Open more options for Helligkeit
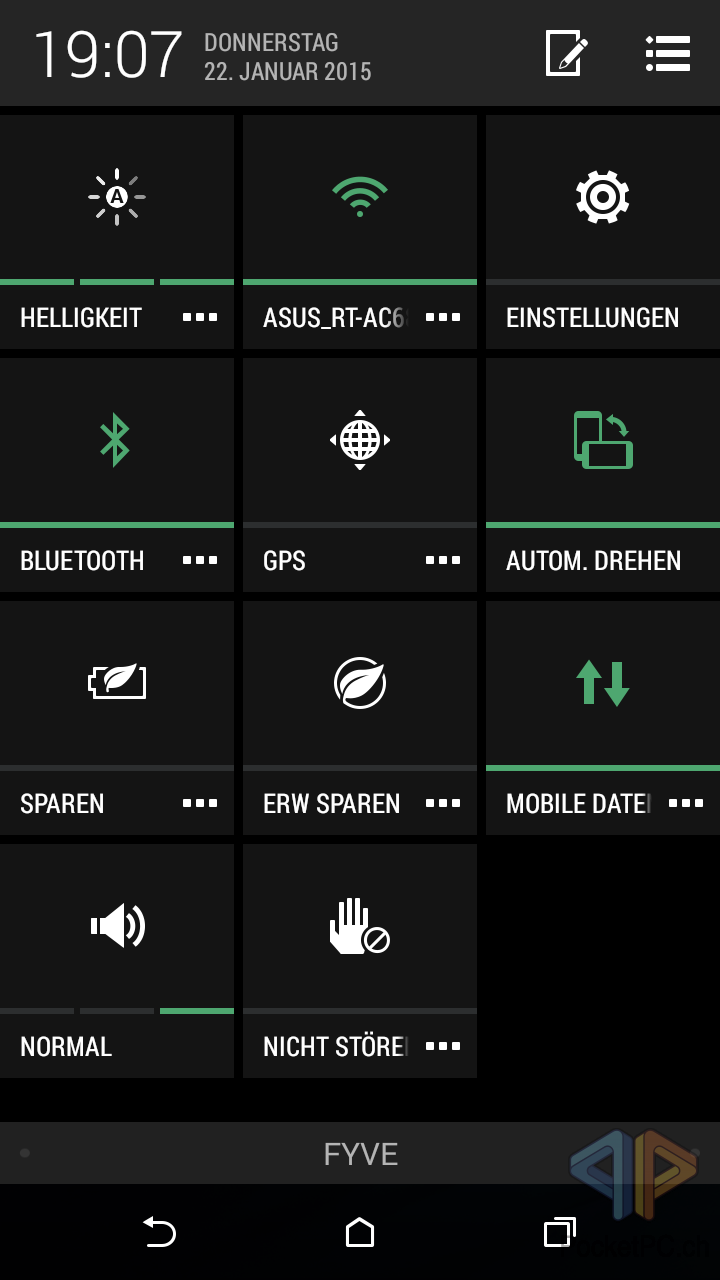 pyautogui.click(x=200, y=317)
